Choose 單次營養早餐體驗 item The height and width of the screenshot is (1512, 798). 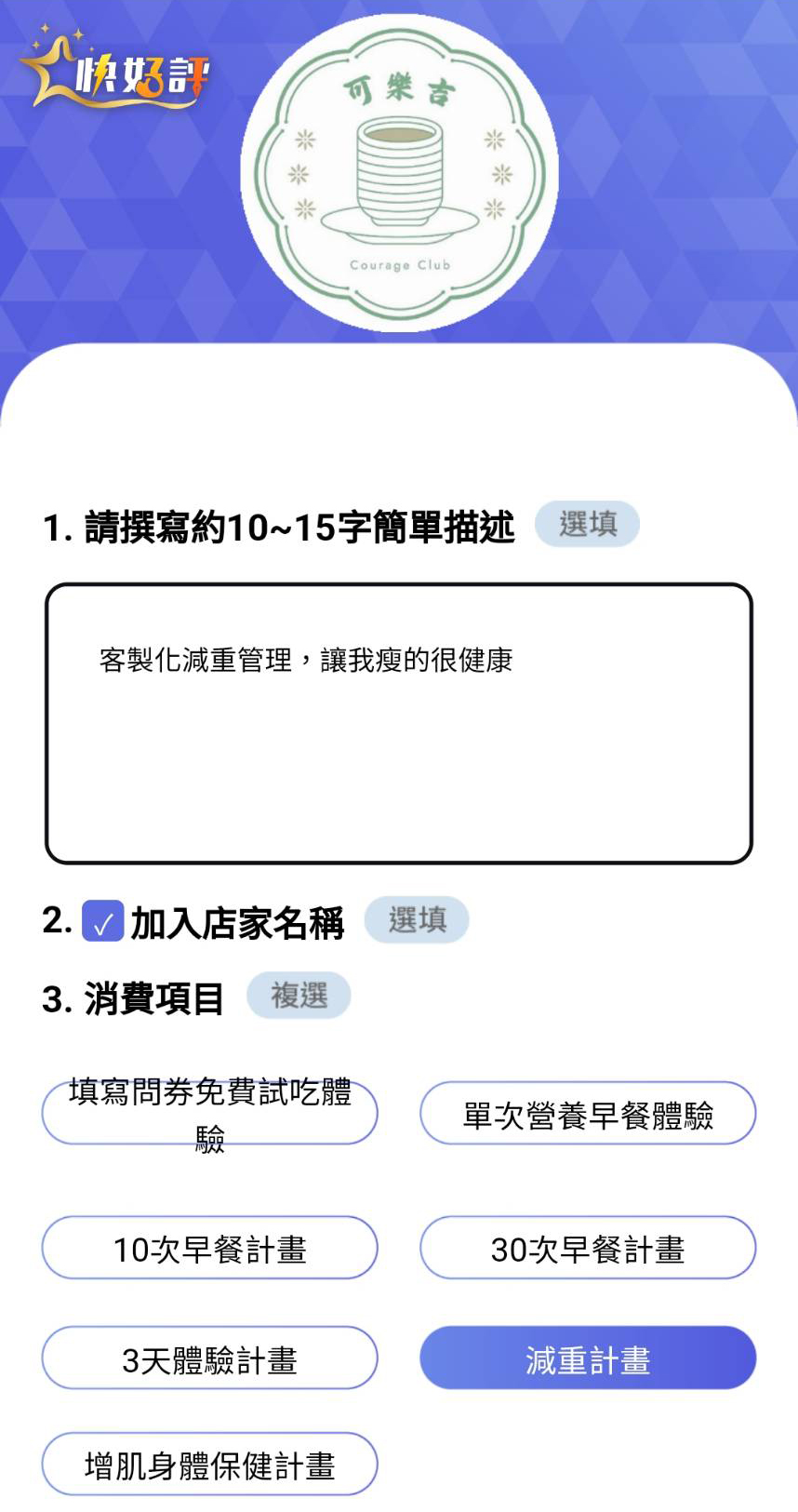point(588,1113)
